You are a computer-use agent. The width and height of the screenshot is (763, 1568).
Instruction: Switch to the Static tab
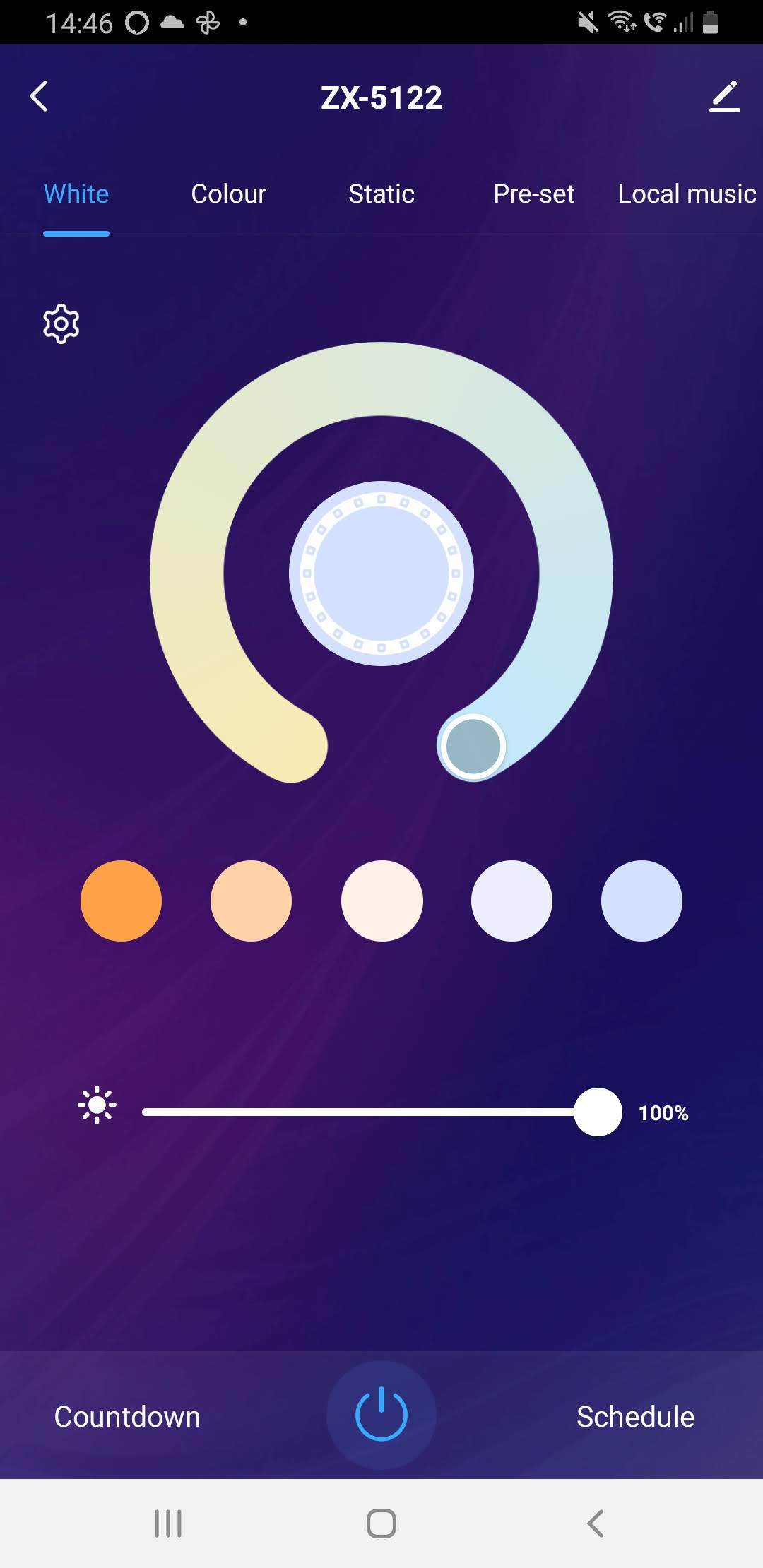pos(381,194)
